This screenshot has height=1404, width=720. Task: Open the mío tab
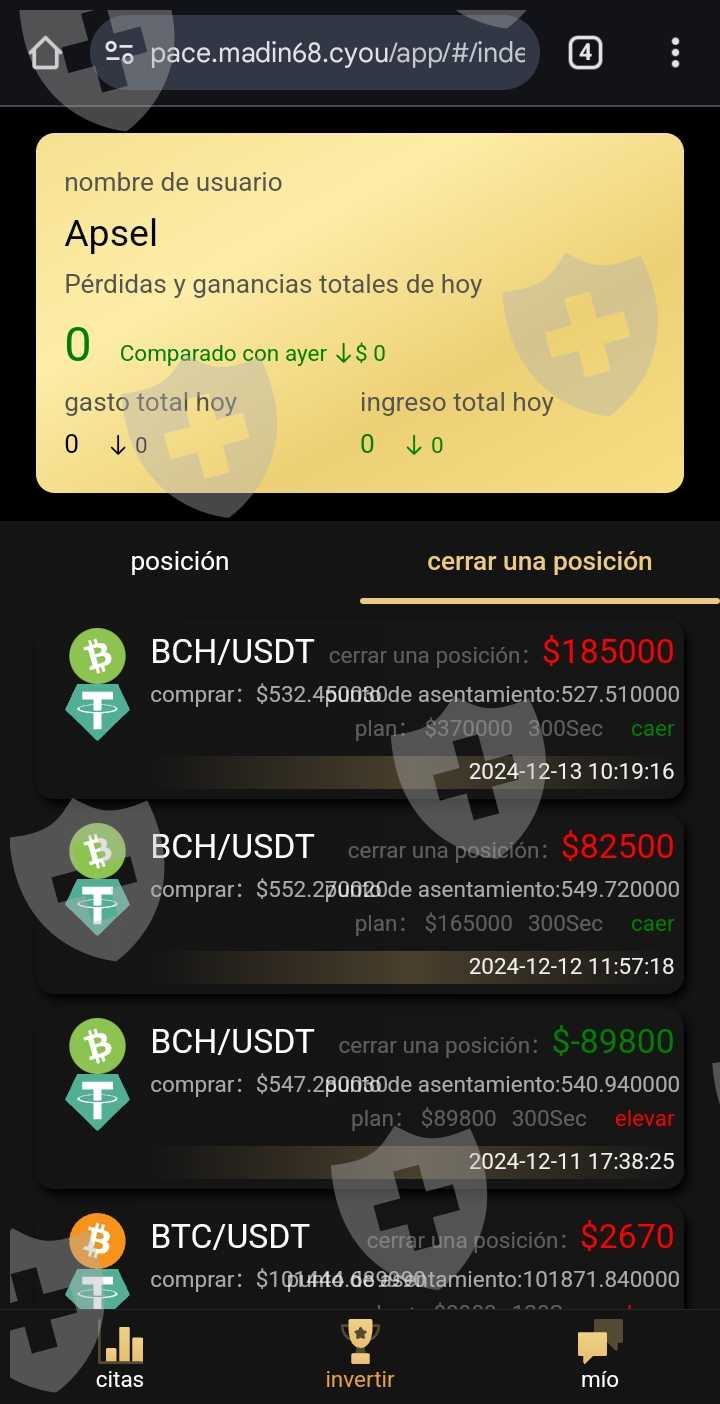[x=600, y=1357]
